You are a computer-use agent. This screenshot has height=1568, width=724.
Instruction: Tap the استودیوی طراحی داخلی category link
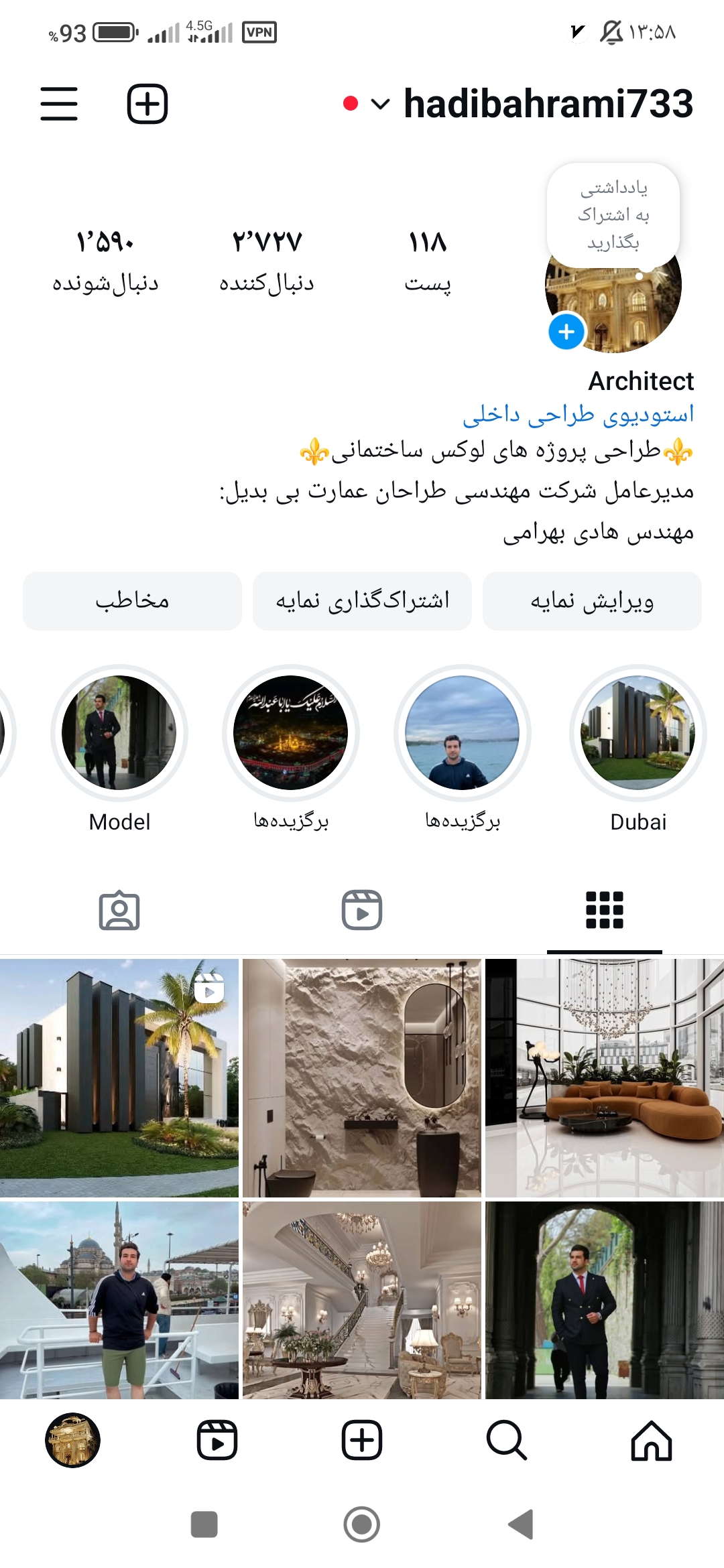(x=579, y=415)
